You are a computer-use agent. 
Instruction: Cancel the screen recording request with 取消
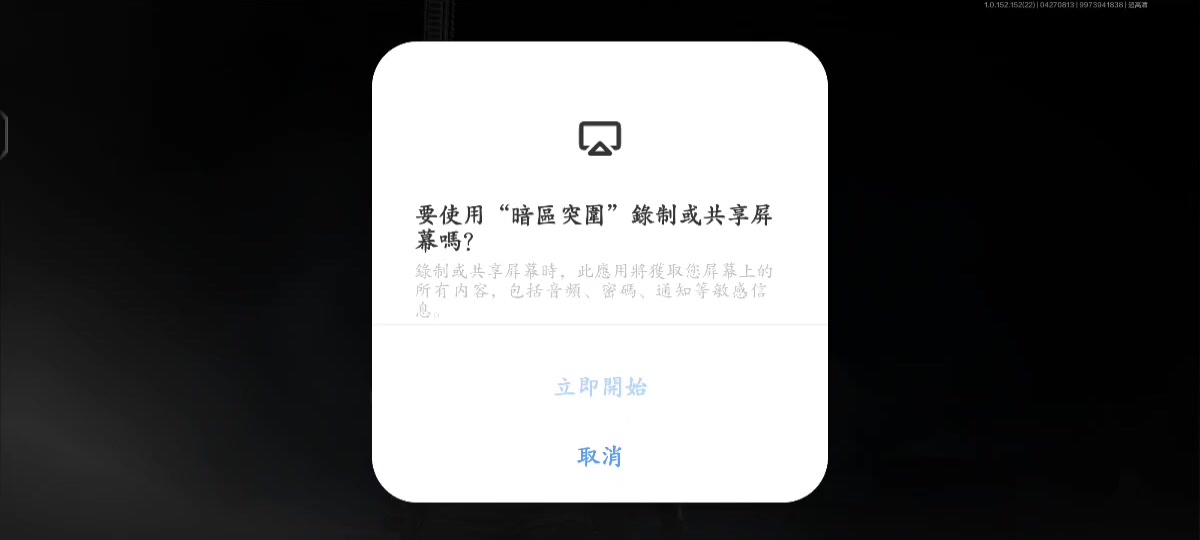[x=600, y=456]
